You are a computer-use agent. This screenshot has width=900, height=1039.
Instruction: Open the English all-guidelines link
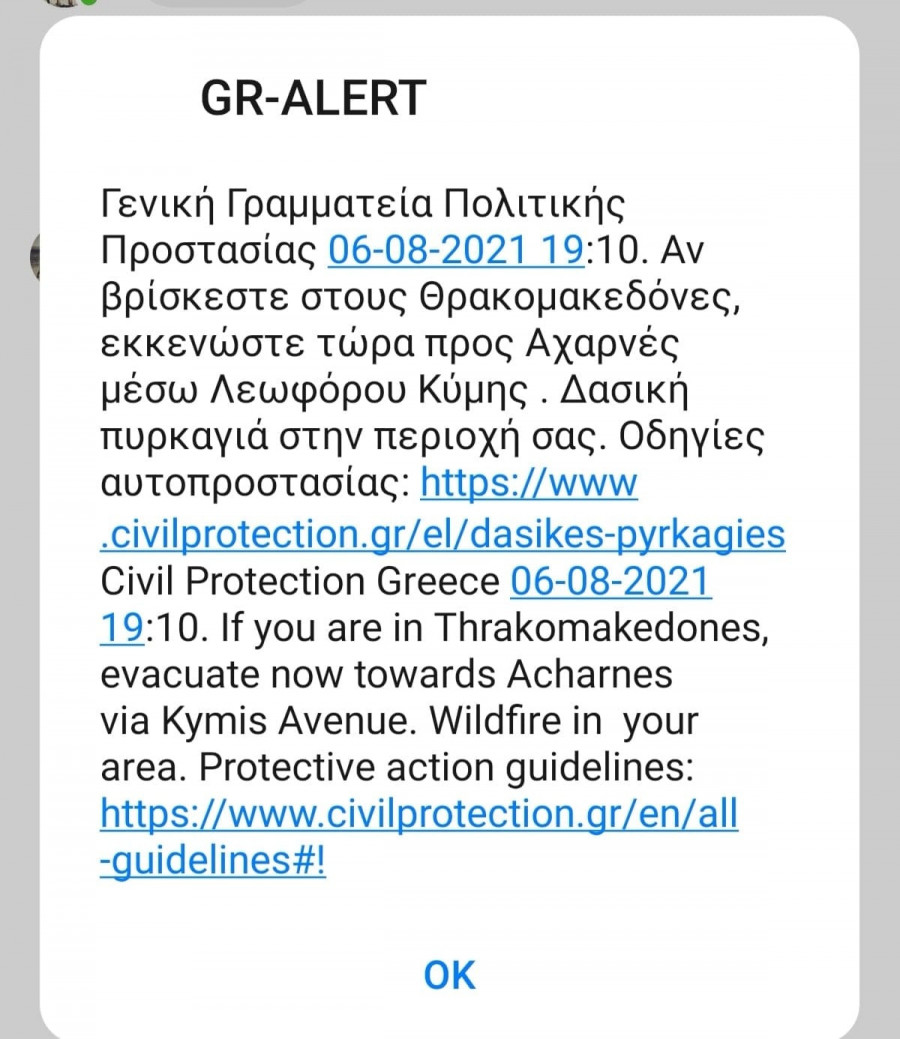pyautogui.click(x=419, y=816)
